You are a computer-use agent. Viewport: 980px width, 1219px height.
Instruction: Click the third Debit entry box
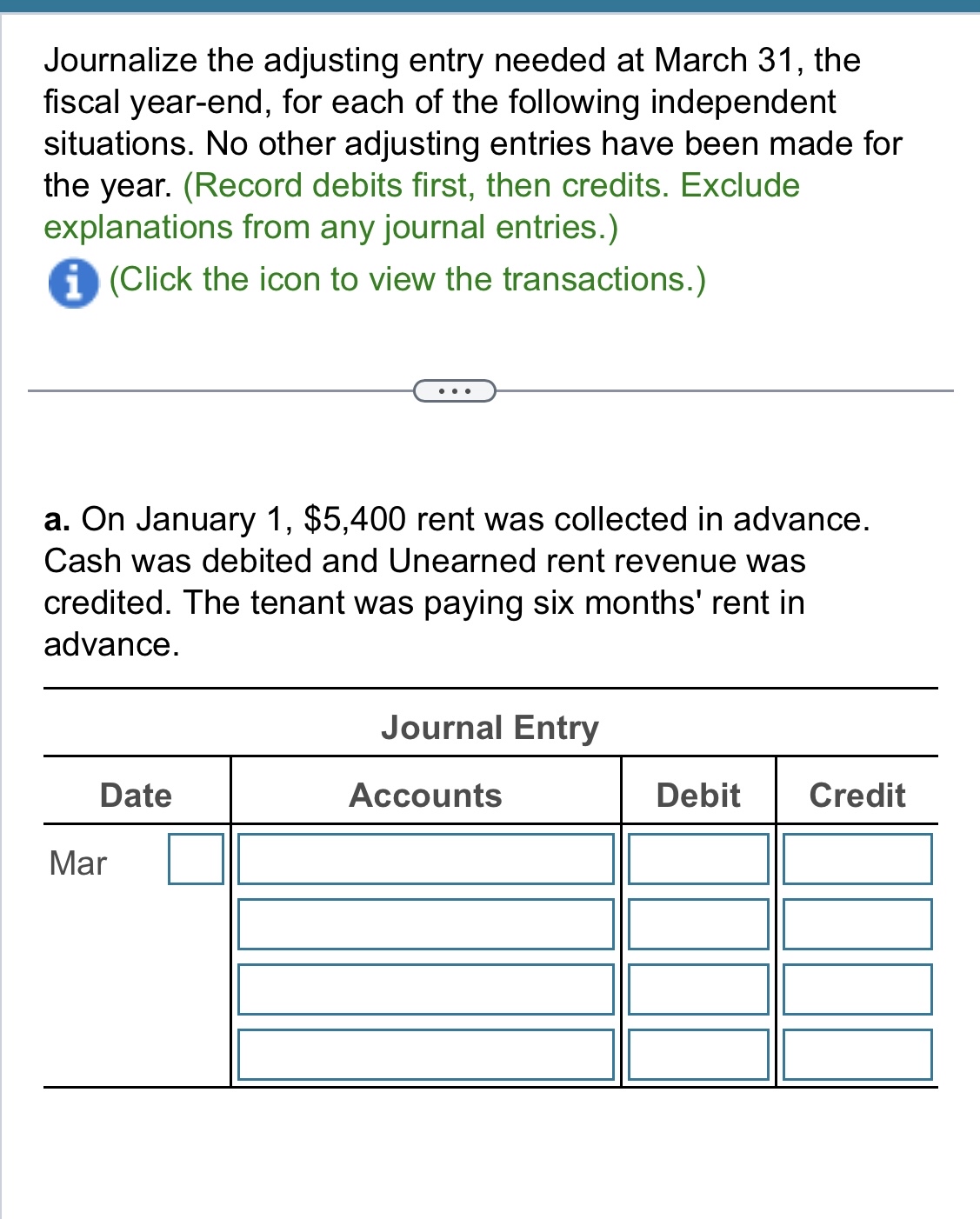point(697,990)
